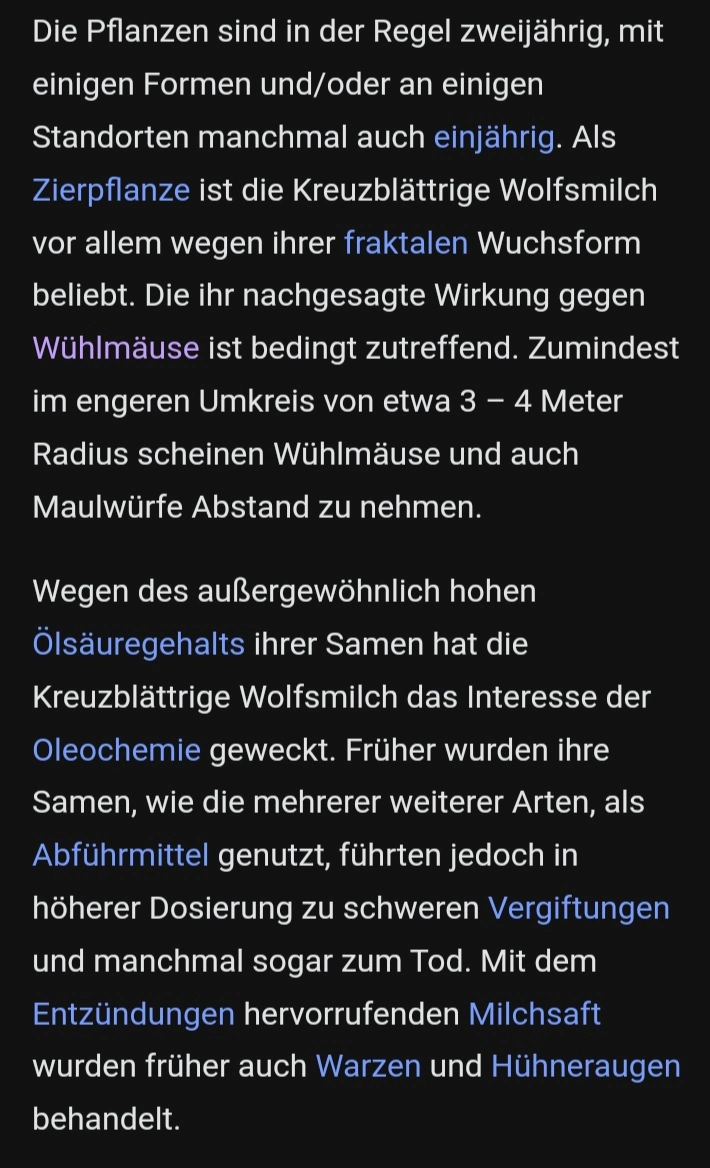The image size is (710, 1168).
Task: Tap the visited Wühlmäuse link
Action: [x=116, y=348]
